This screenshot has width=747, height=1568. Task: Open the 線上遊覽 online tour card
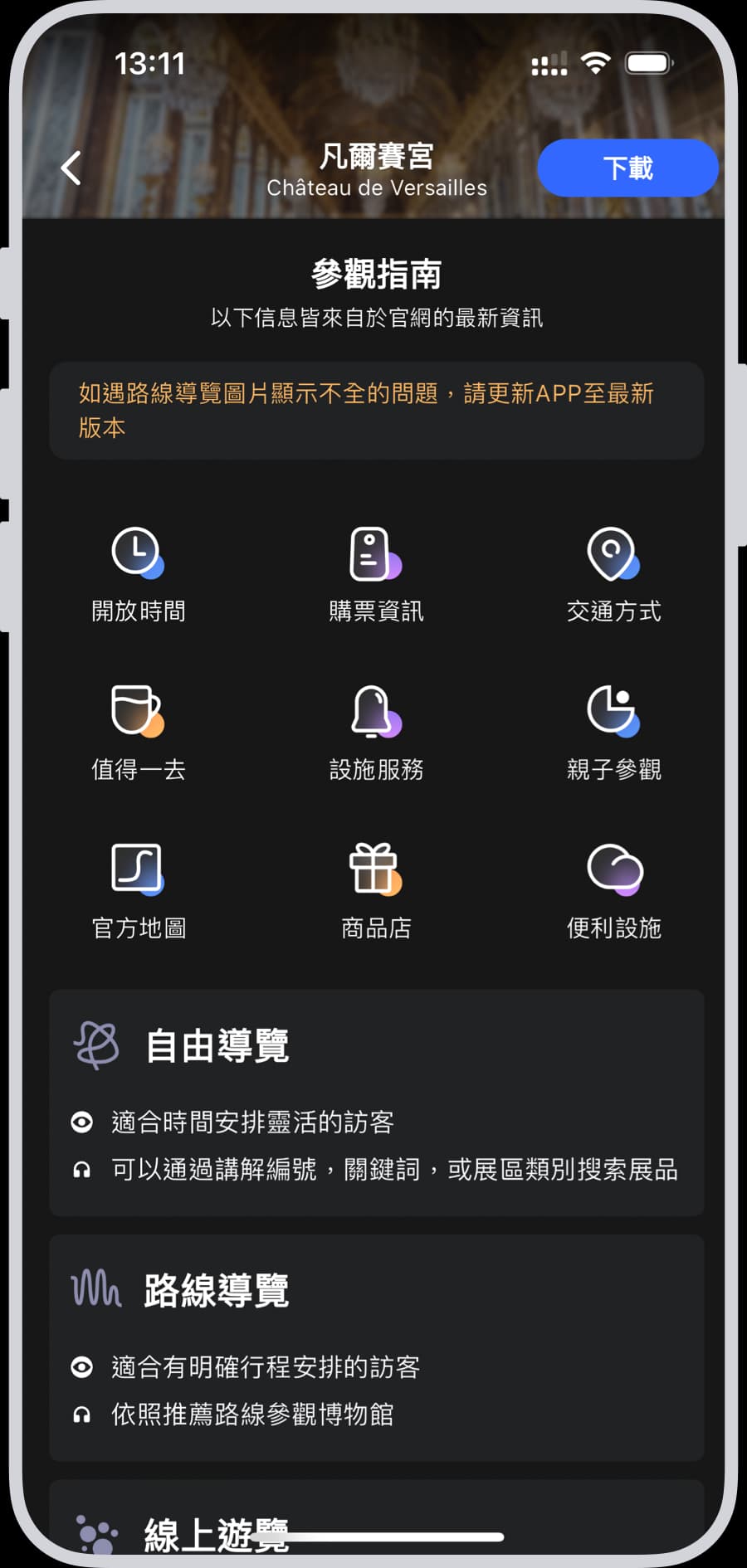pyautogui.click(x=376, y=1527)
